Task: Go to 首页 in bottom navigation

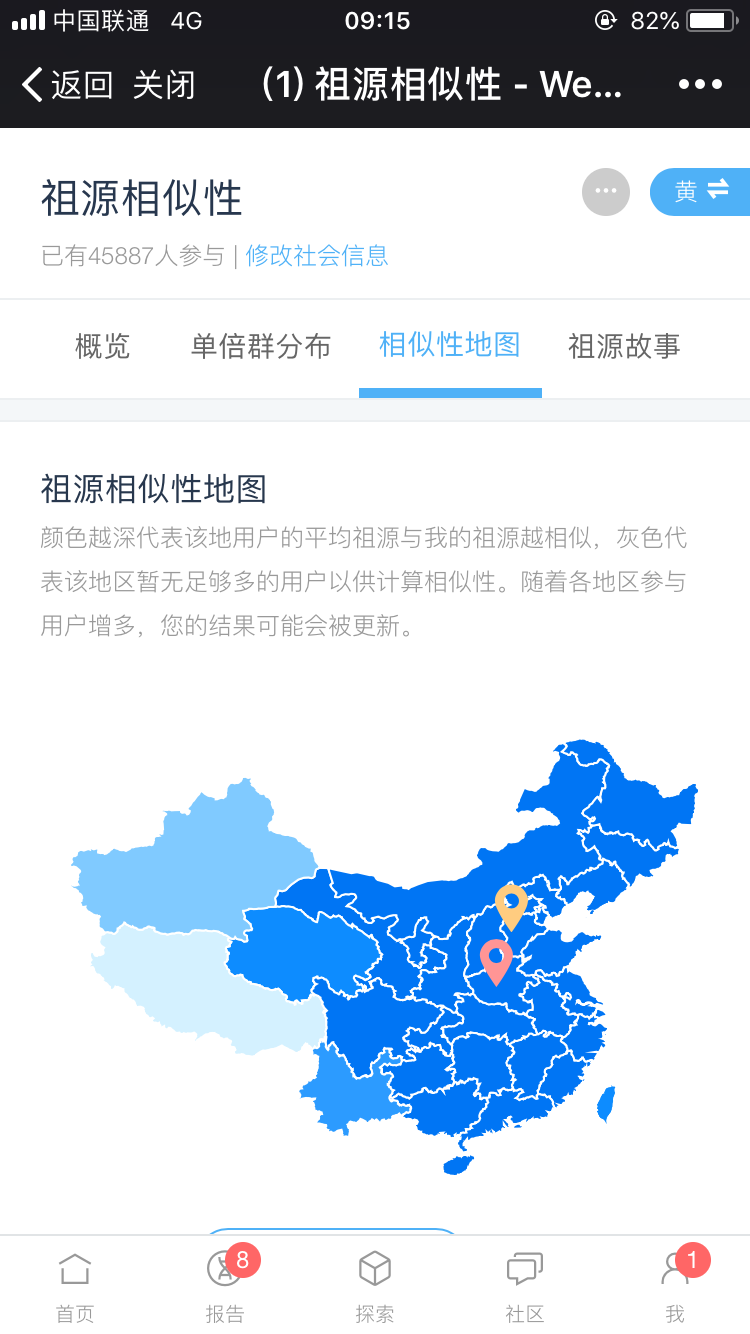Action: pyautogui.click(x=75, y=1286)
